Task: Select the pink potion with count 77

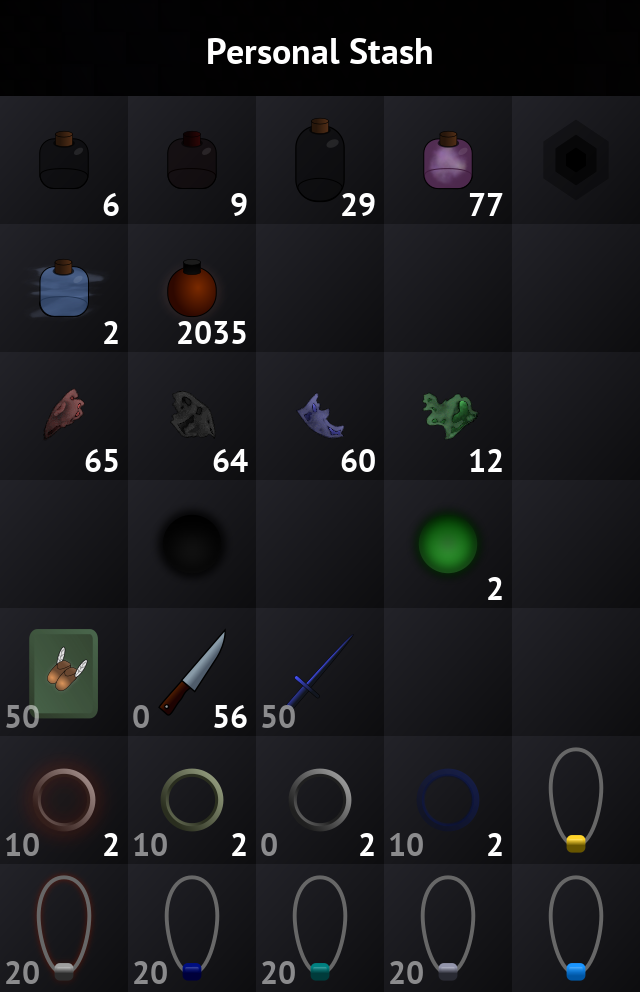Action: [x=448, y=160]
